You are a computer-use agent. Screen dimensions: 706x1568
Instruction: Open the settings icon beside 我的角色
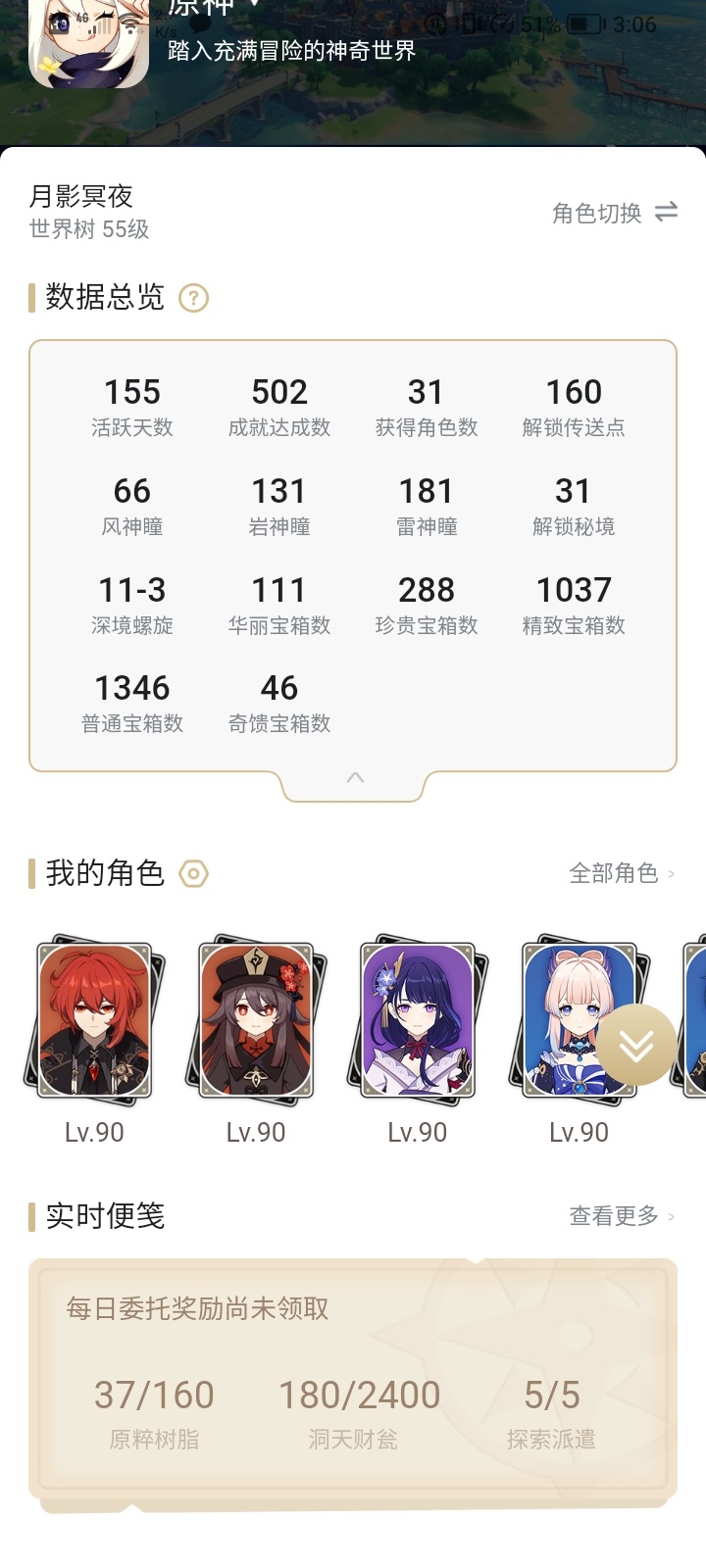click(193, 873)
